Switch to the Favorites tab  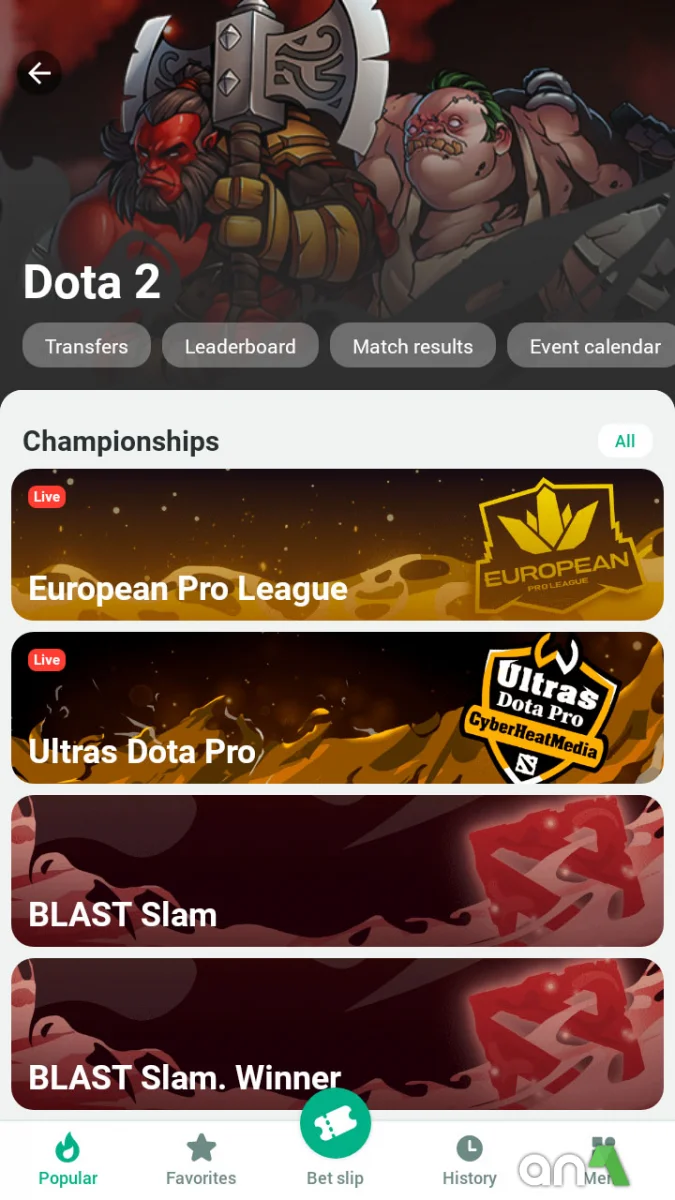[201, 1160]
